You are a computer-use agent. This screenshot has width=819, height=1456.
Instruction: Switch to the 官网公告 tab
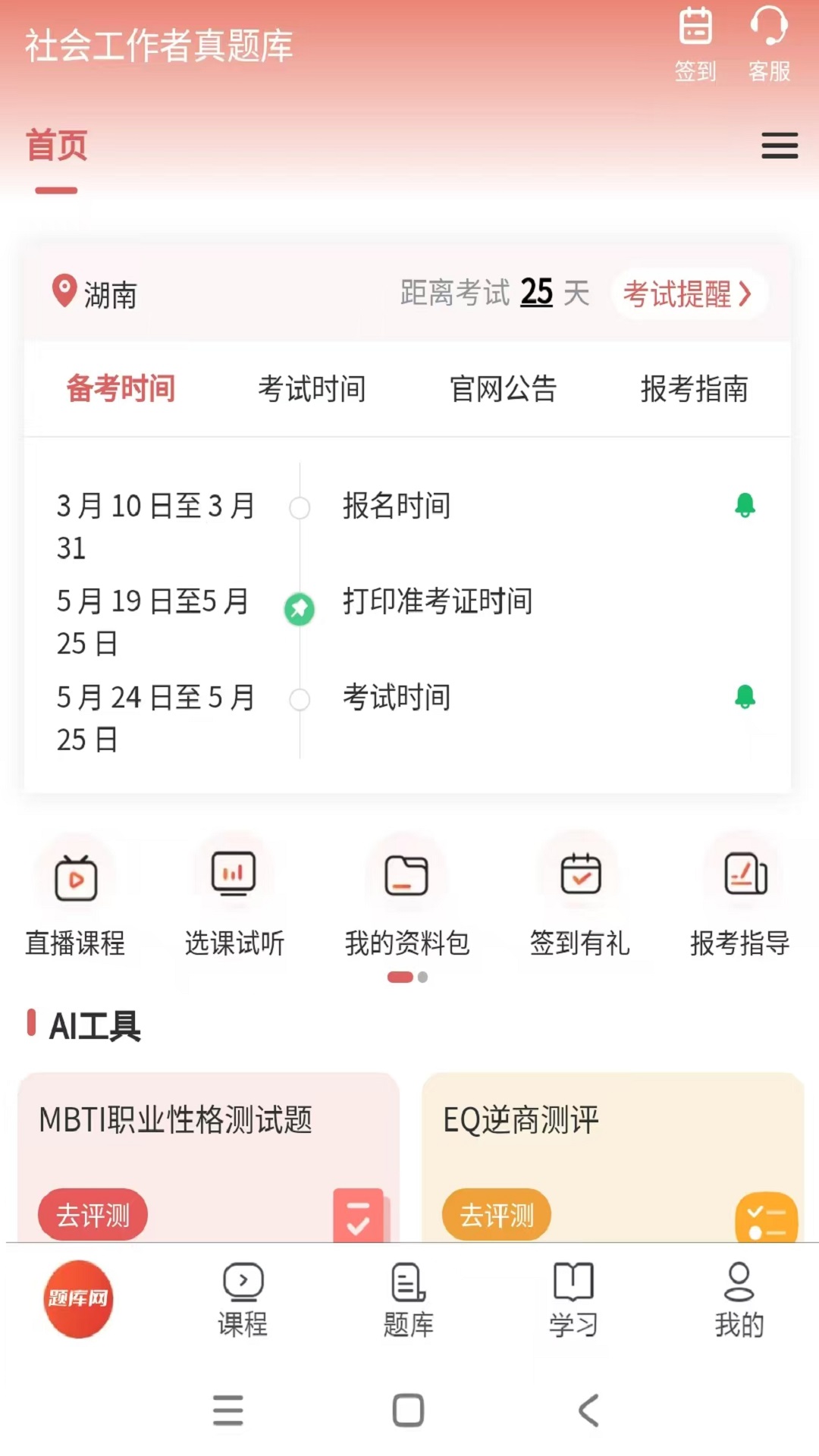coord(503,389)
